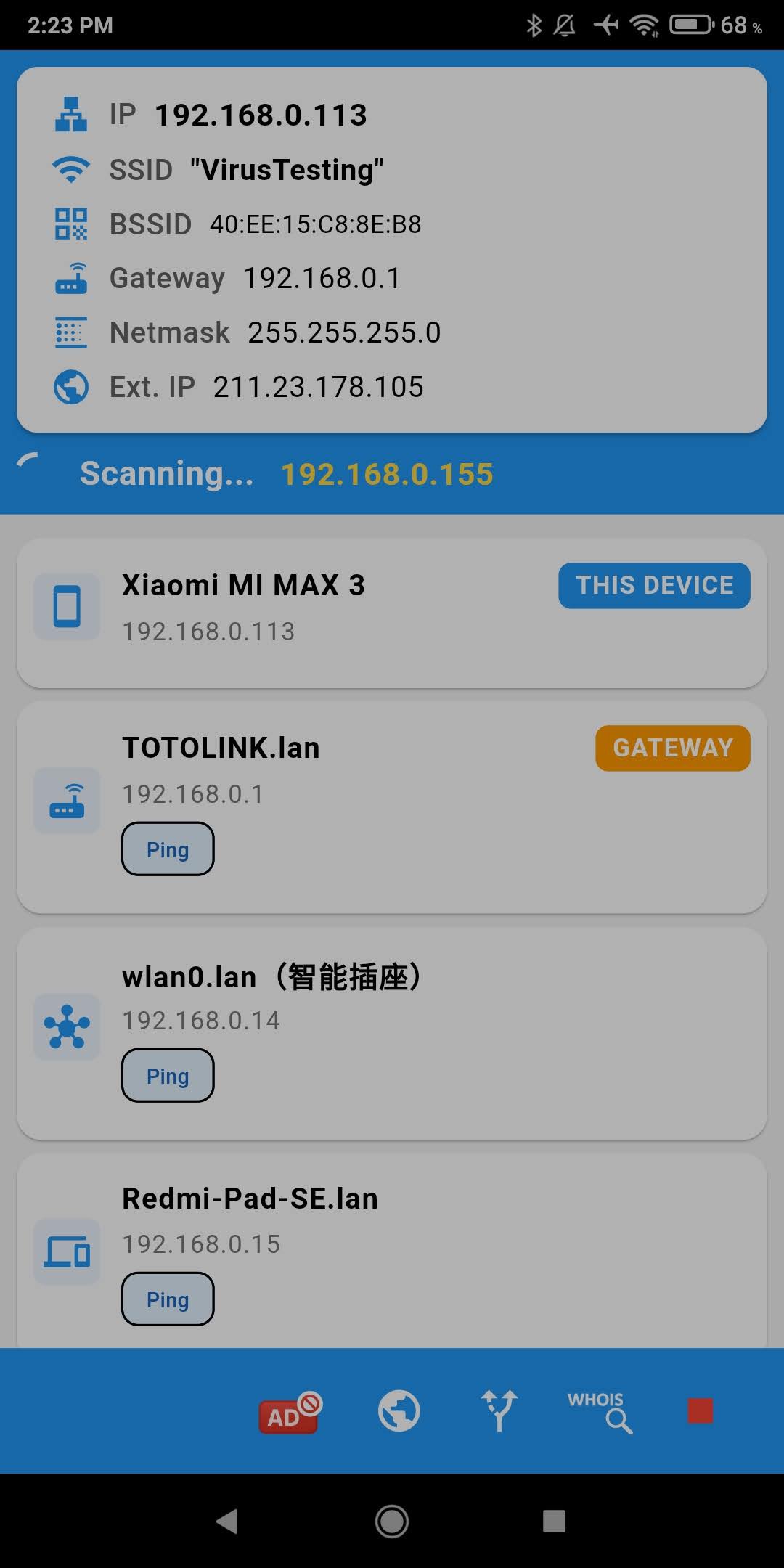Ping the wlan0.lan smart plug device
784x1568 pixels.
point(168,1075)
